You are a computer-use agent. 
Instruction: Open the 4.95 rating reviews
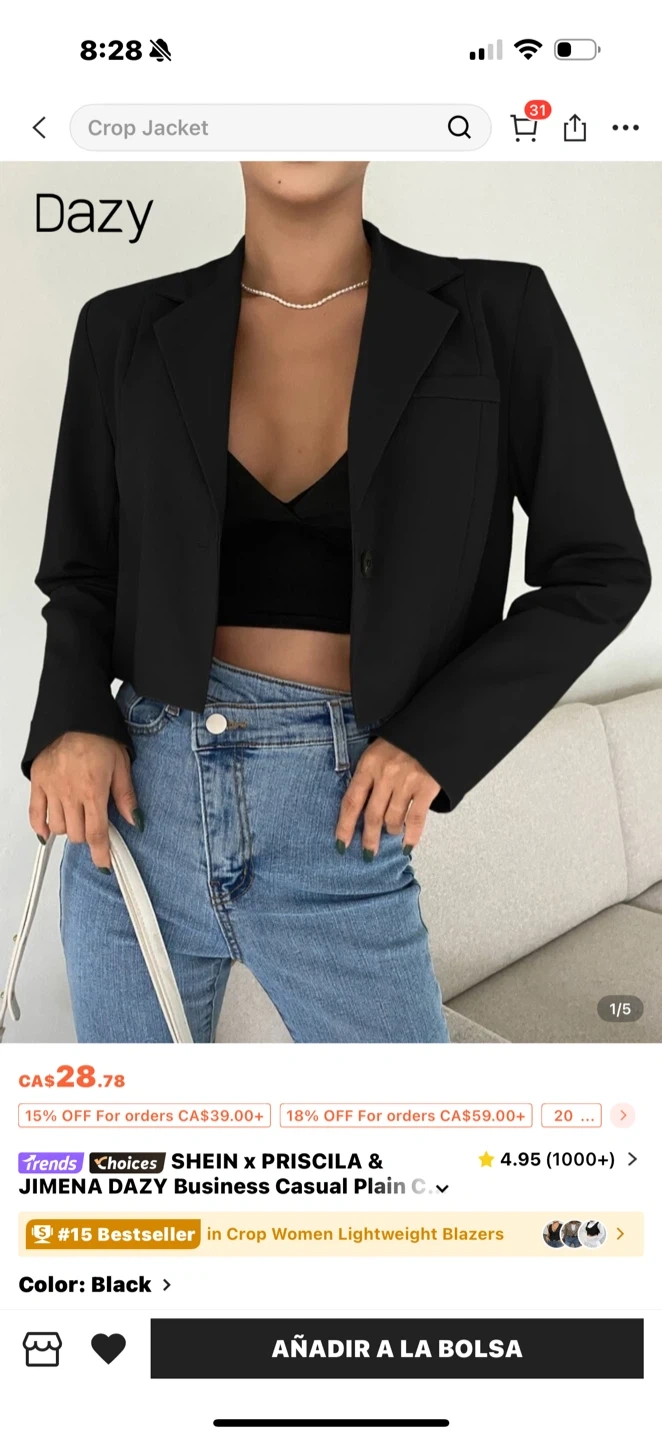pos(558,1160)
